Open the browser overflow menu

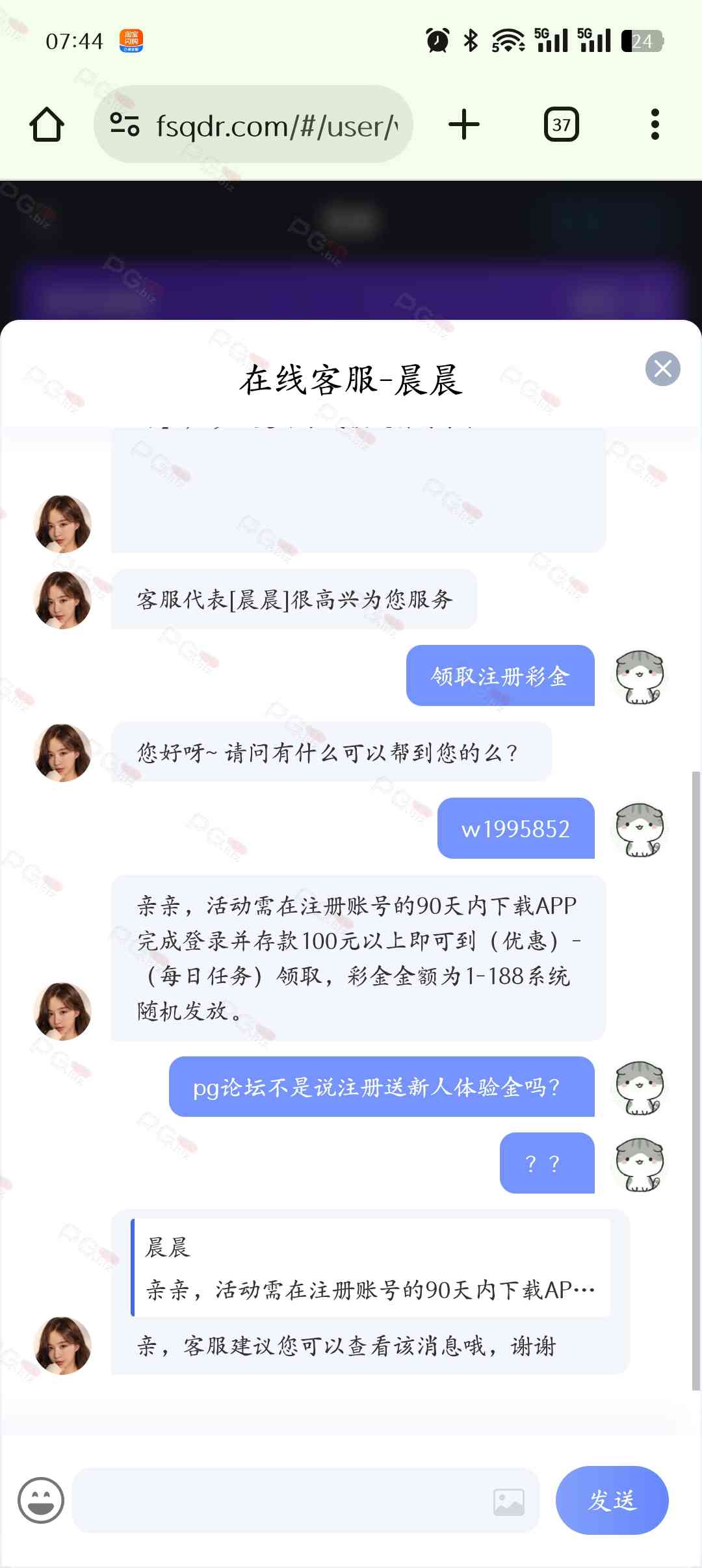tap(655, 124)
